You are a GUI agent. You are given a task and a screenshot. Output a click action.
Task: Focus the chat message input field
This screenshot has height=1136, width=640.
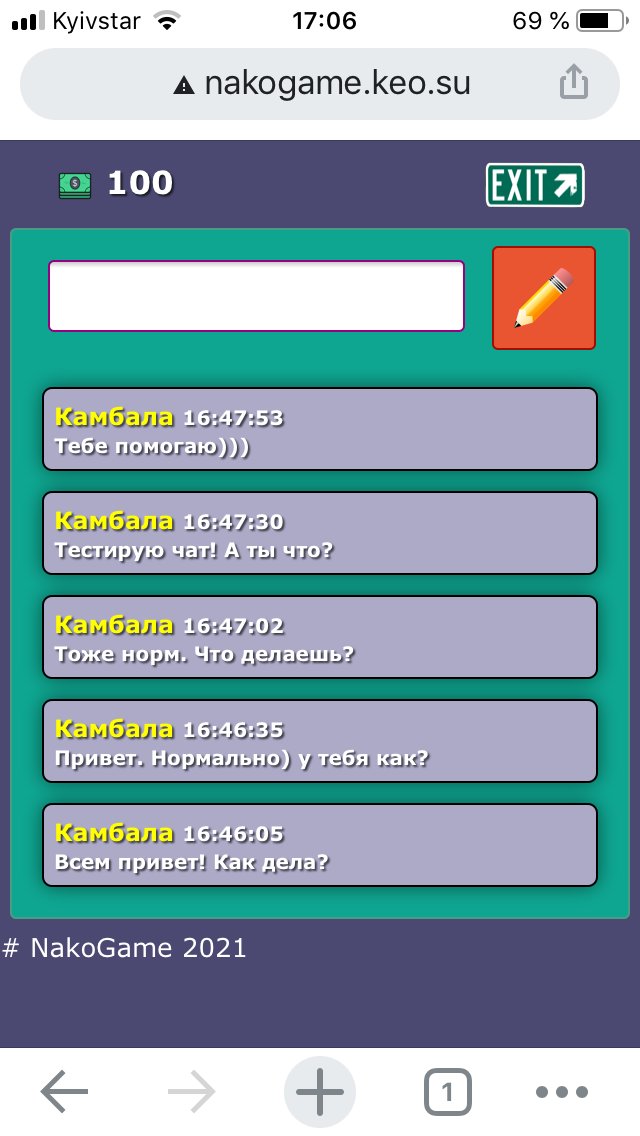(x=256, y=296)
